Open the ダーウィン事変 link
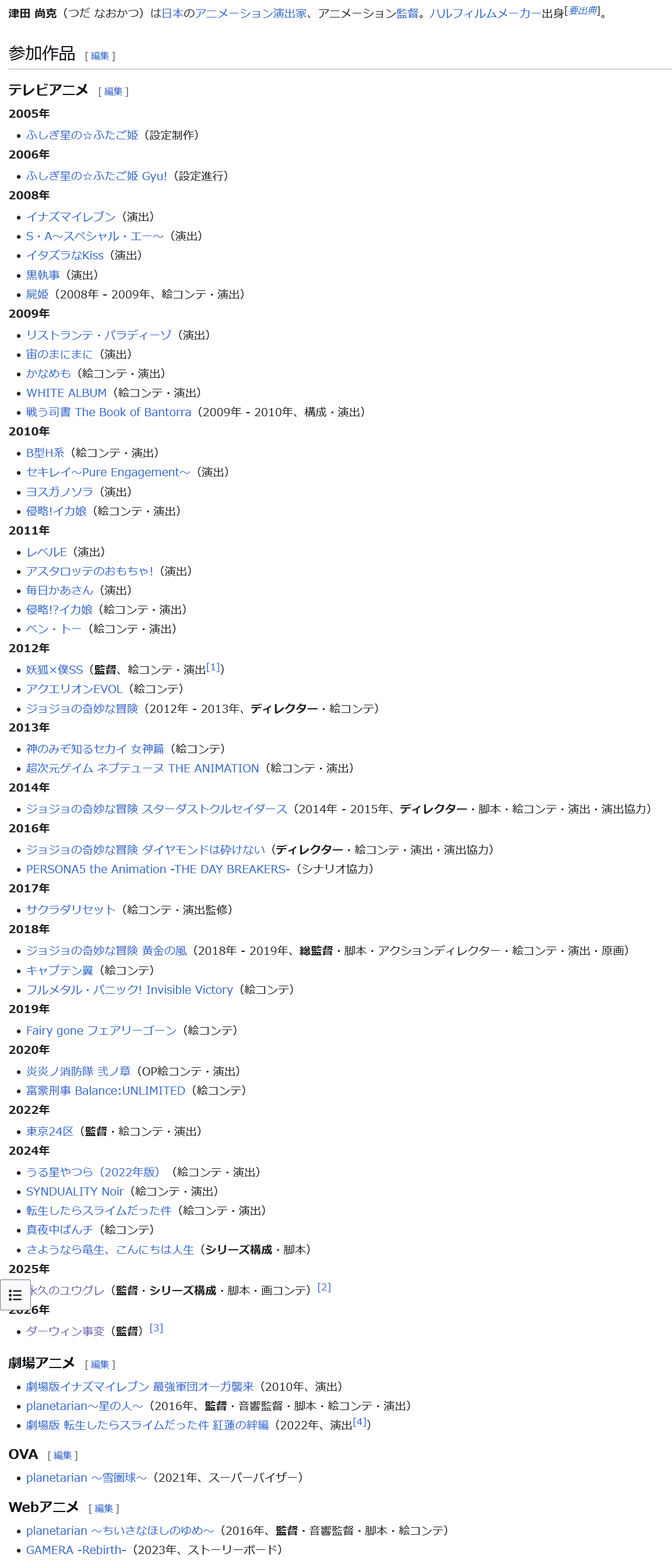 coord(65,1331)
